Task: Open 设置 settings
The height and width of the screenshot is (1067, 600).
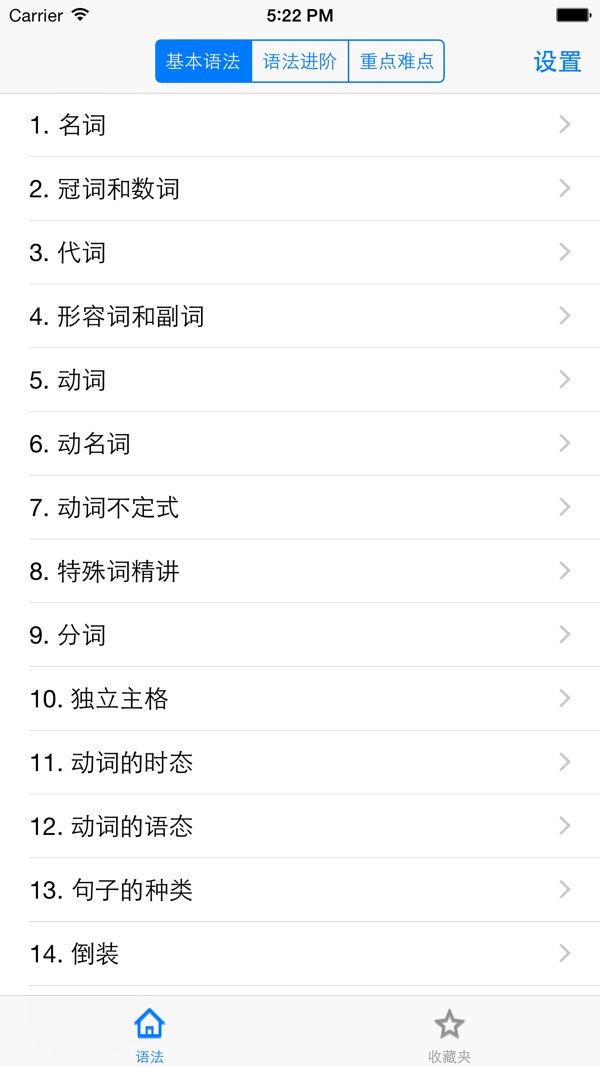Action: (557, 61)
